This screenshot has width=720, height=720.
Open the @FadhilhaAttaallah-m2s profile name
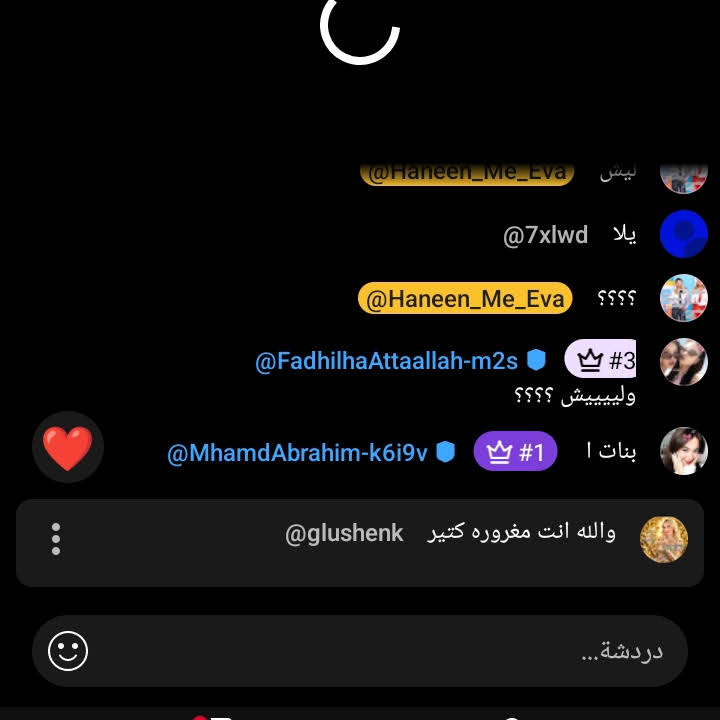point(386,361)
